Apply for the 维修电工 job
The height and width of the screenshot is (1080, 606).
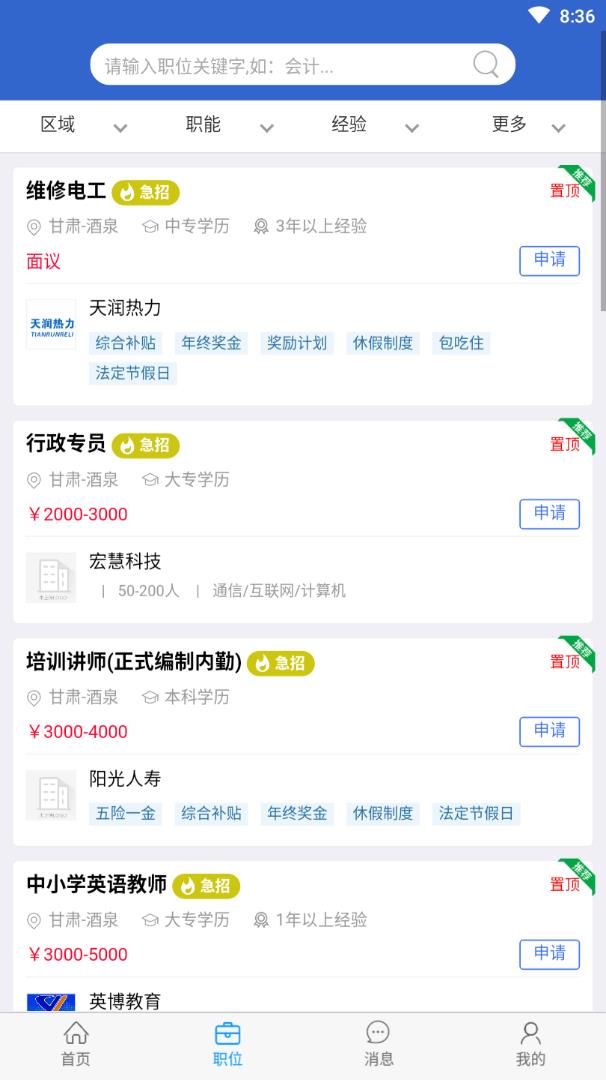(549, 260)
